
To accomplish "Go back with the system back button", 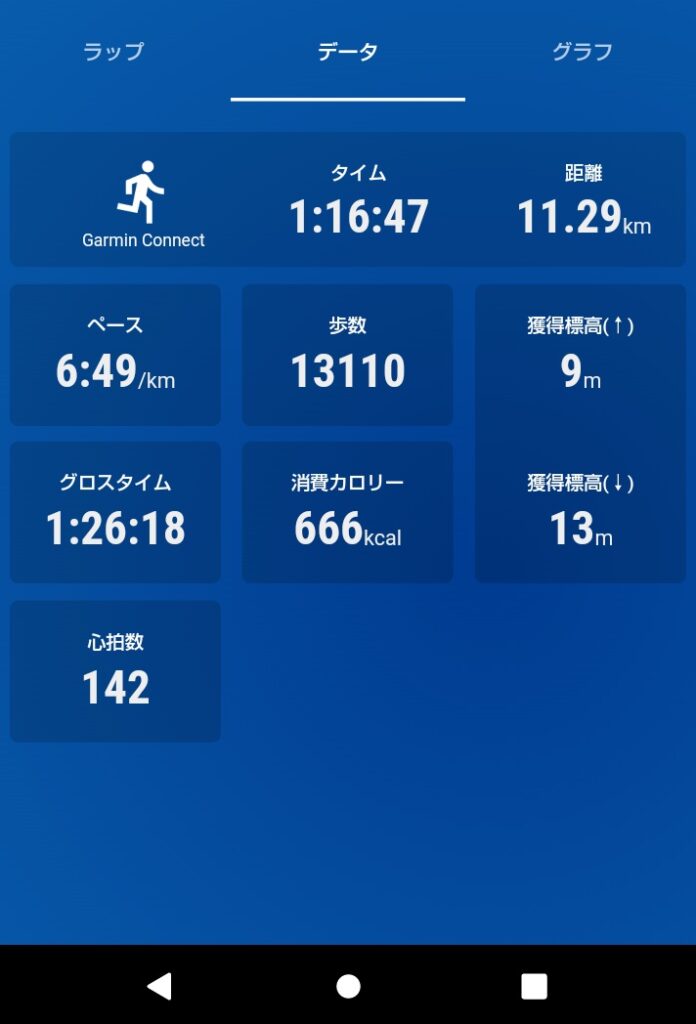I will [160, 986].
